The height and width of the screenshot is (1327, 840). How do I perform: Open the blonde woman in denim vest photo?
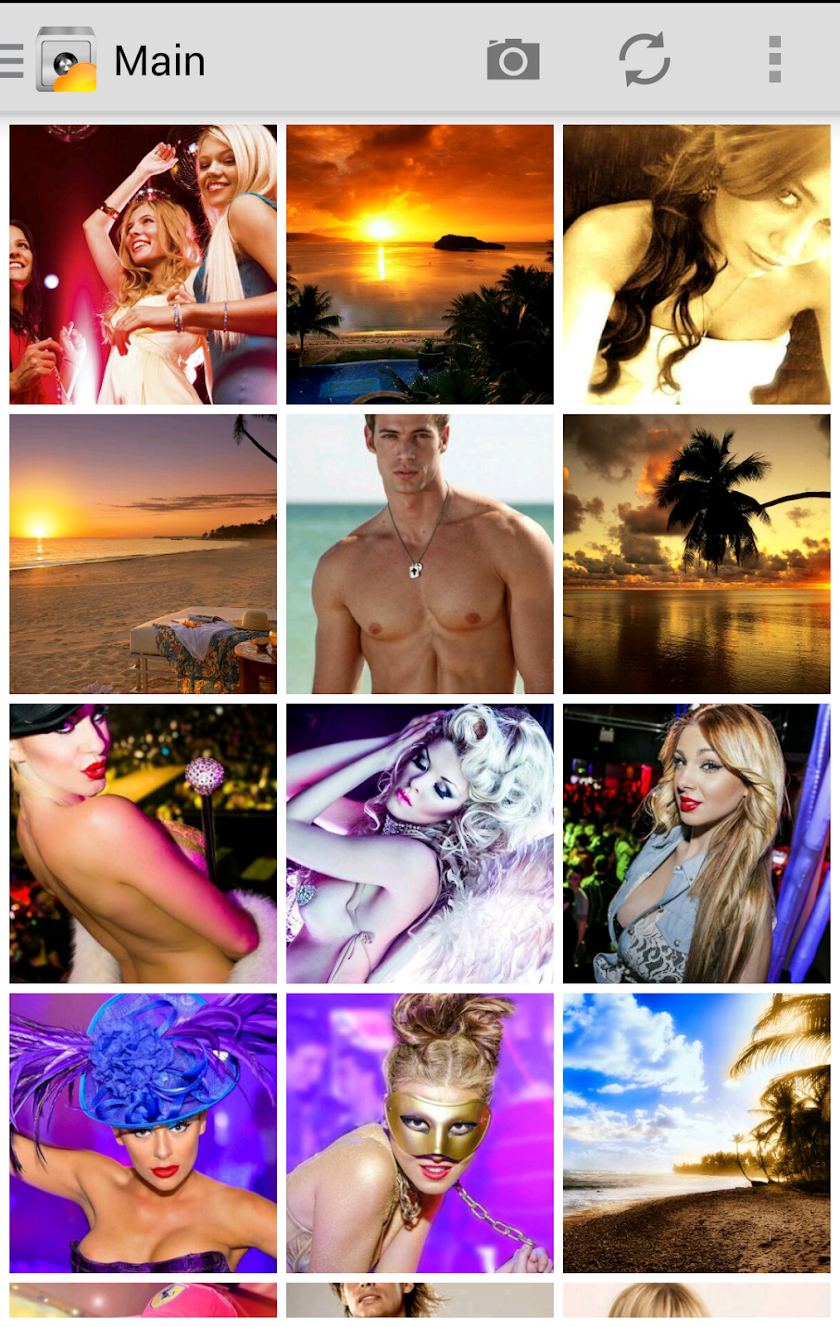(696, 843)
